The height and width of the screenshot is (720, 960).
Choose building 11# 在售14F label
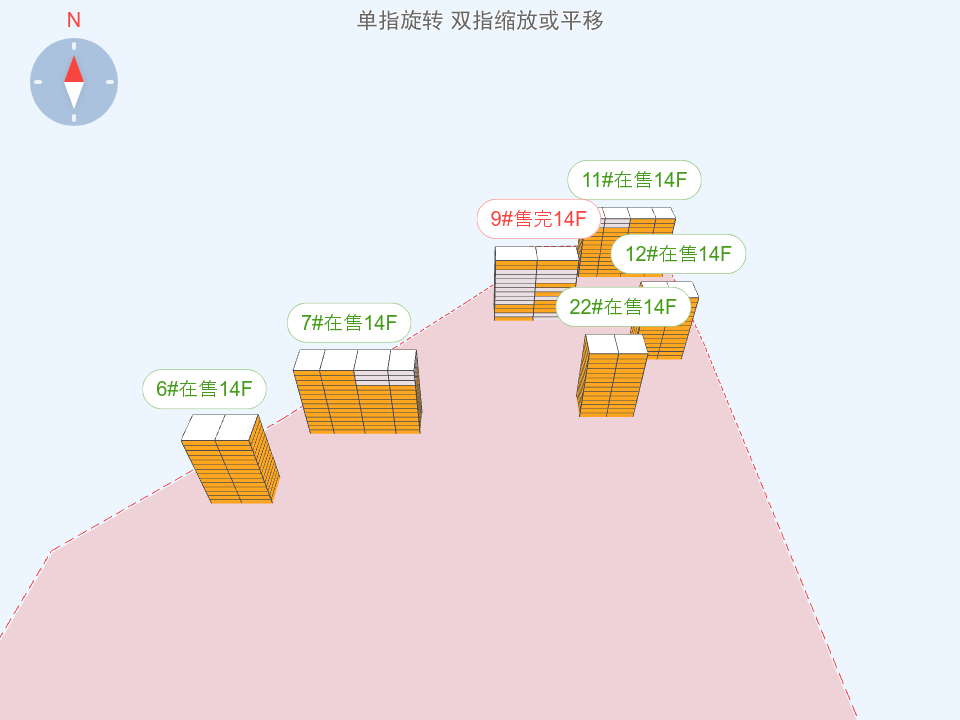pyautogui.click(x=634, y=180)
